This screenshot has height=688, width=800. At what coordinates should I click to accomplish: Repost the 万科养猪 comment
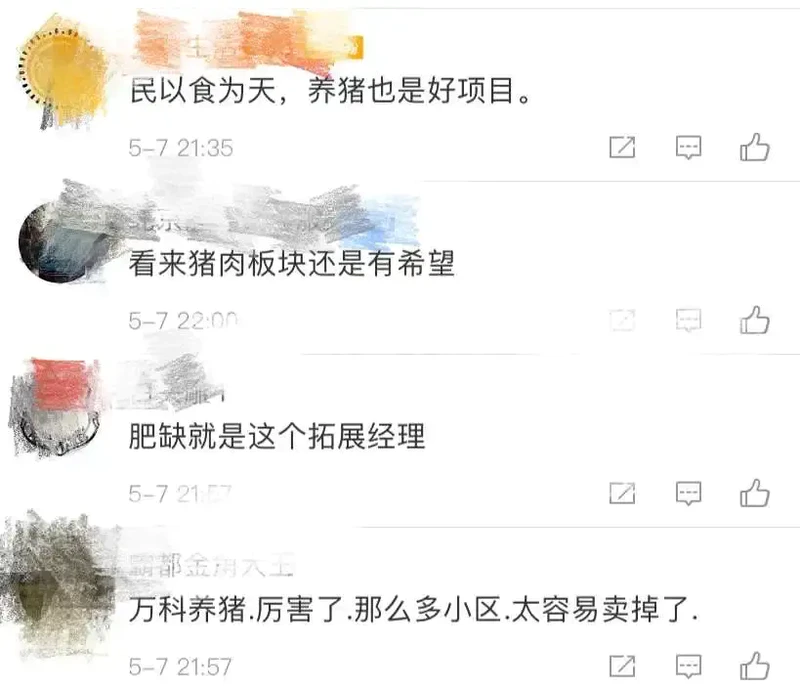point(622,665)
